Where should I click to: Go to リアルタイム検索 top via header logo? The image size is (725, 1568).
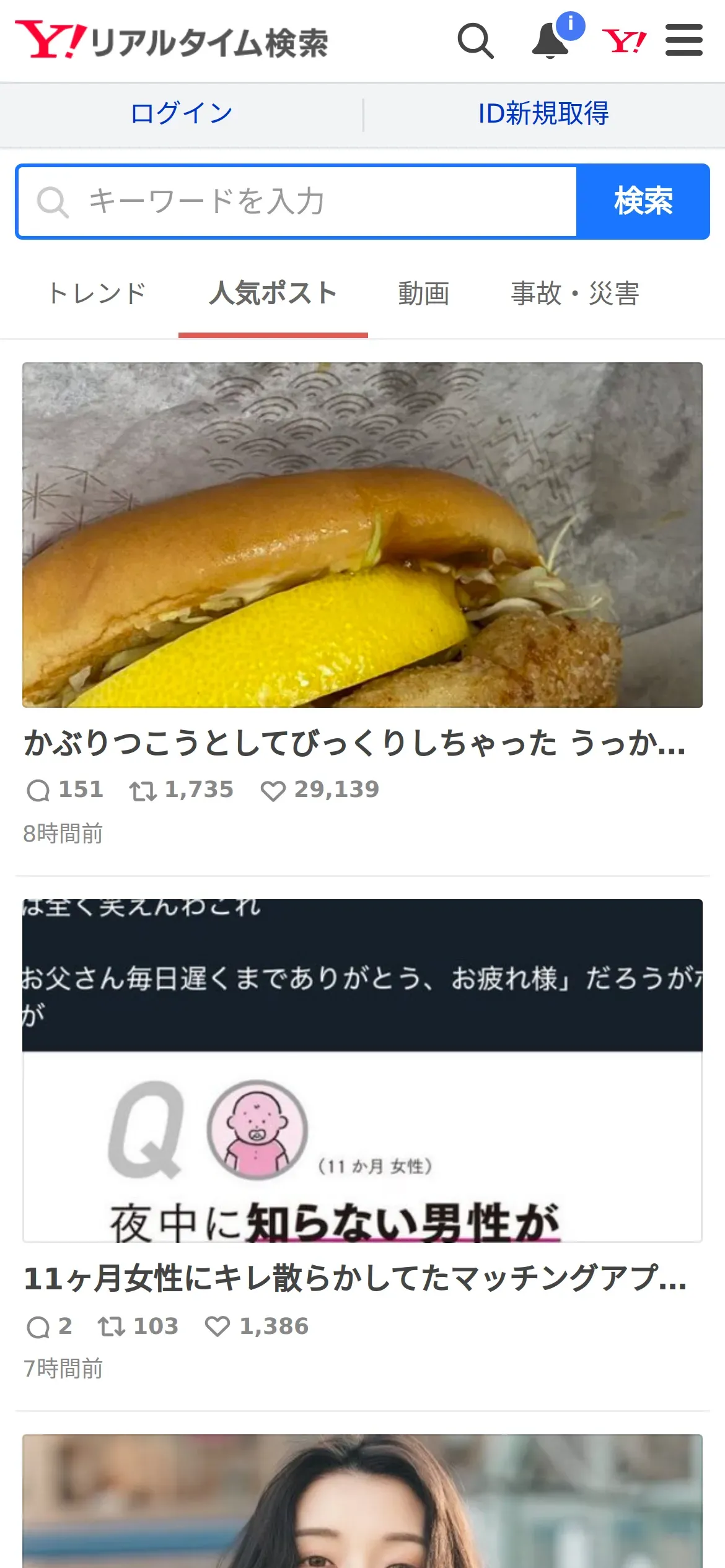(x=172, y=41)
